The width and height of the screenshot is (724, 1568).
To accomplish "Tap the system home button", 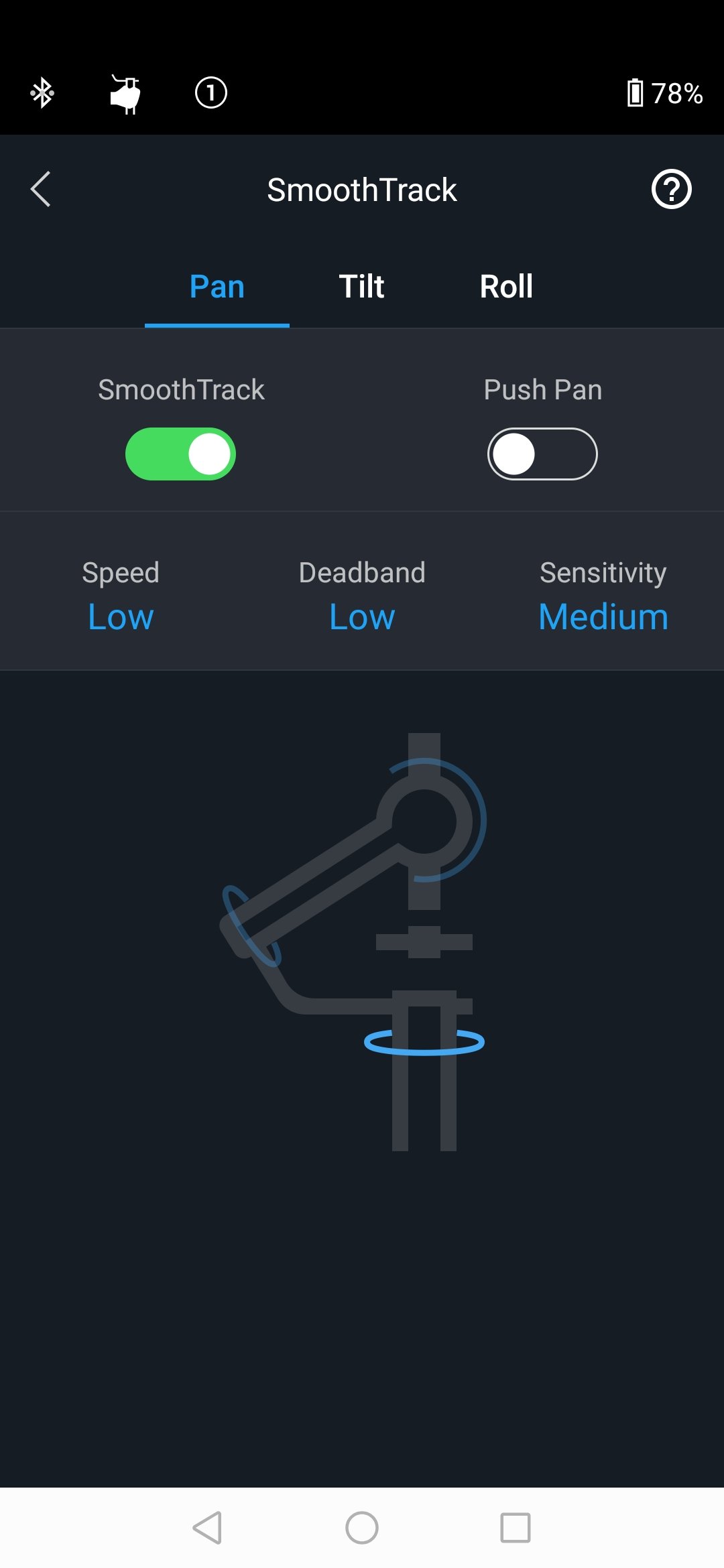I will [362, 1528].
